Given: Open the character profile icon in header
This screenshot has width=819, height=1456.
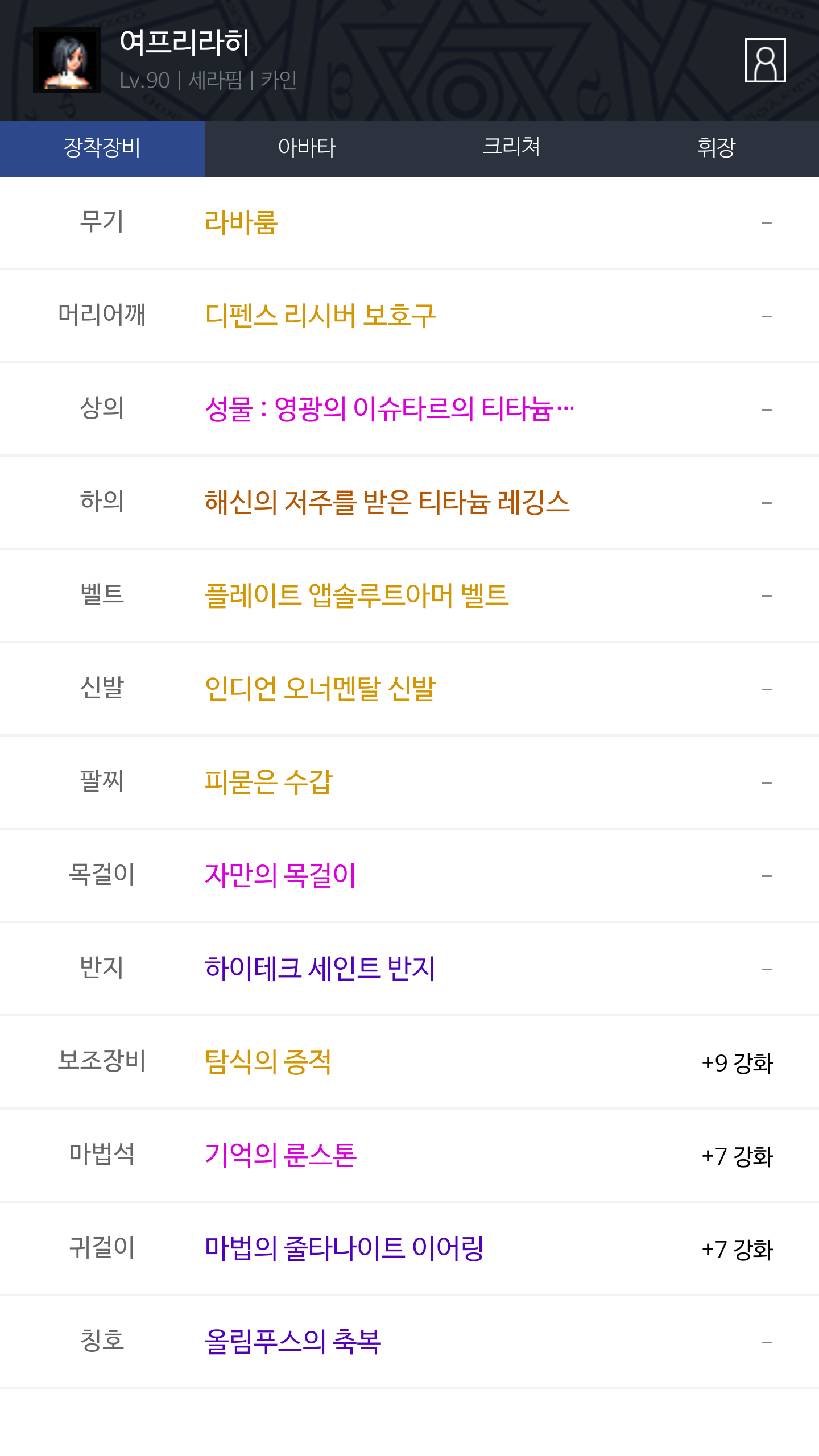Looking at the screenshot, I should pos(765,60).
